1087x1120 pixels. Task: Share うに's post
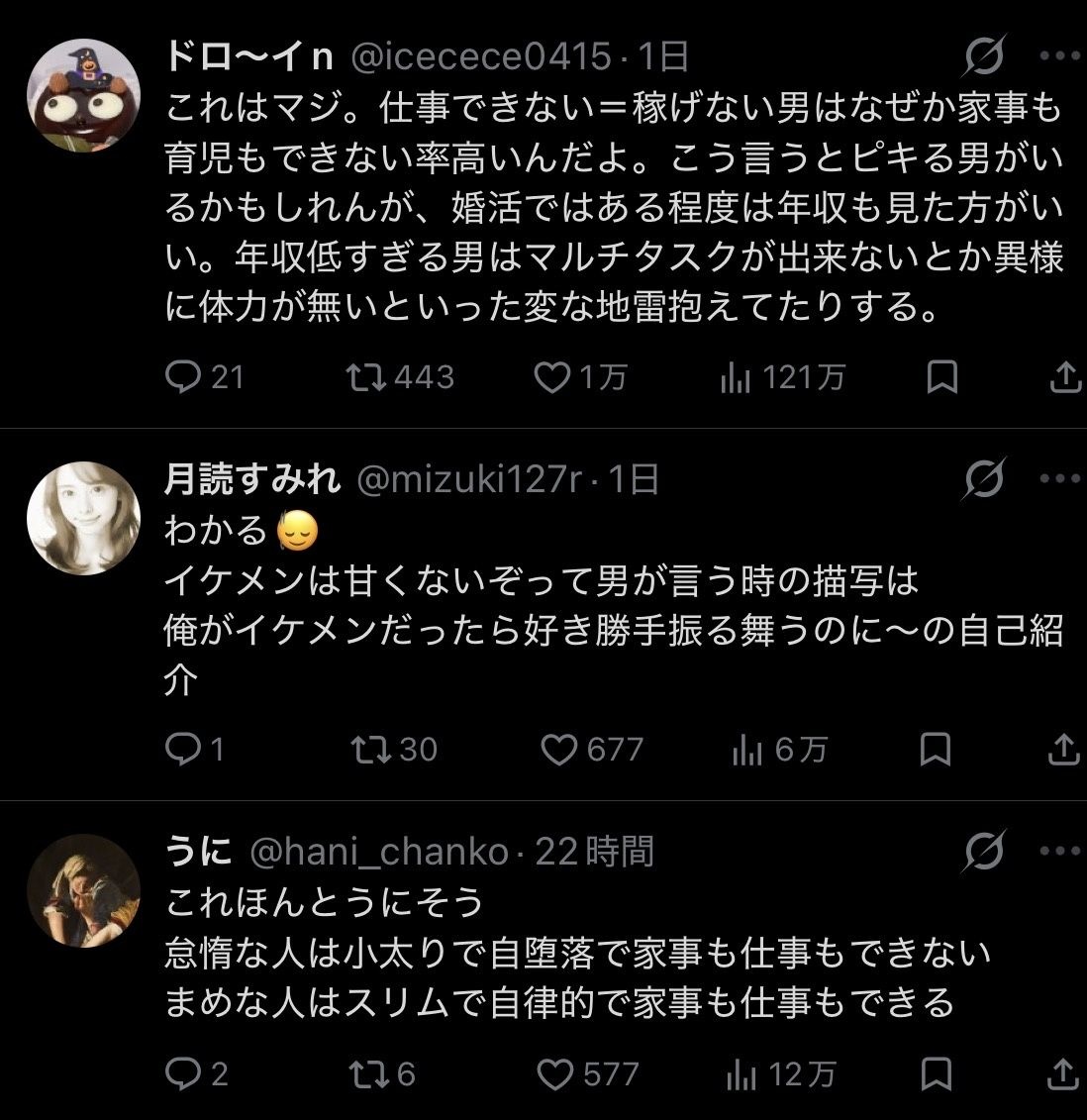1063,1074
